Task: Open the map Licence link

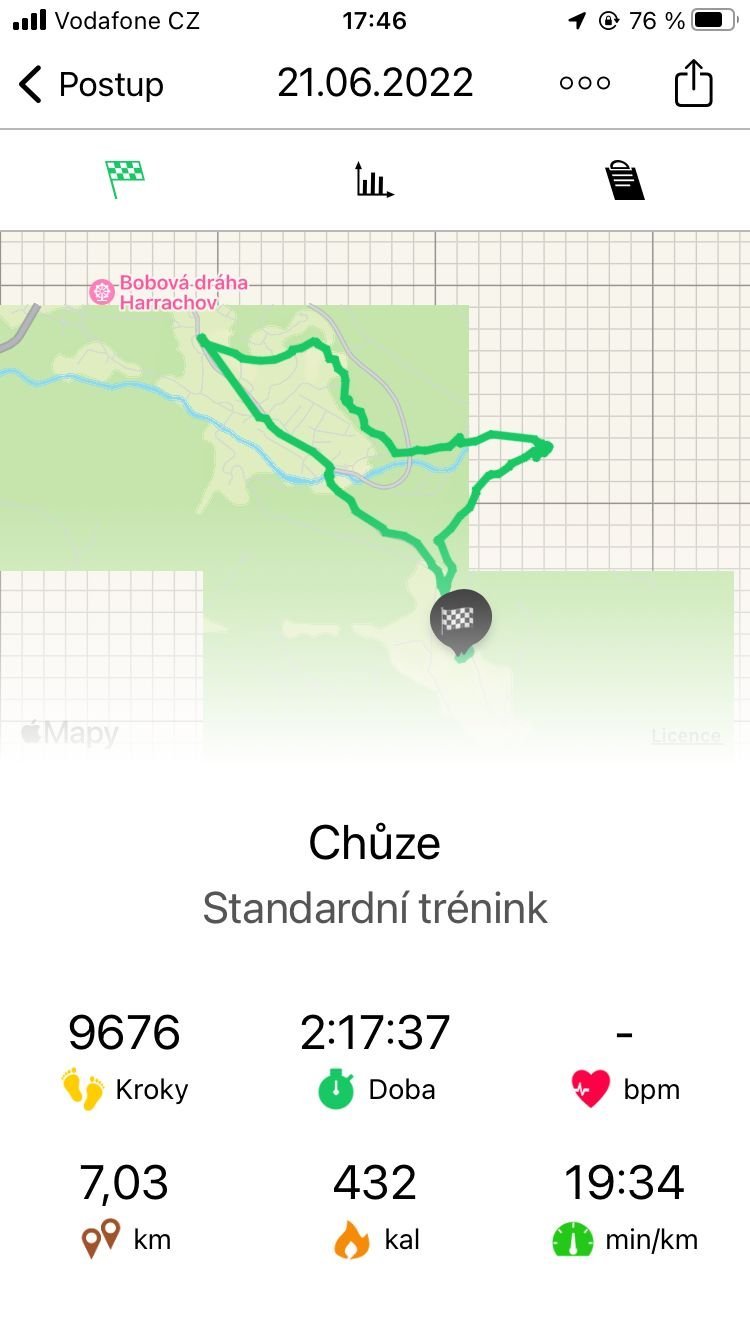Action: (x=686, y=736)
